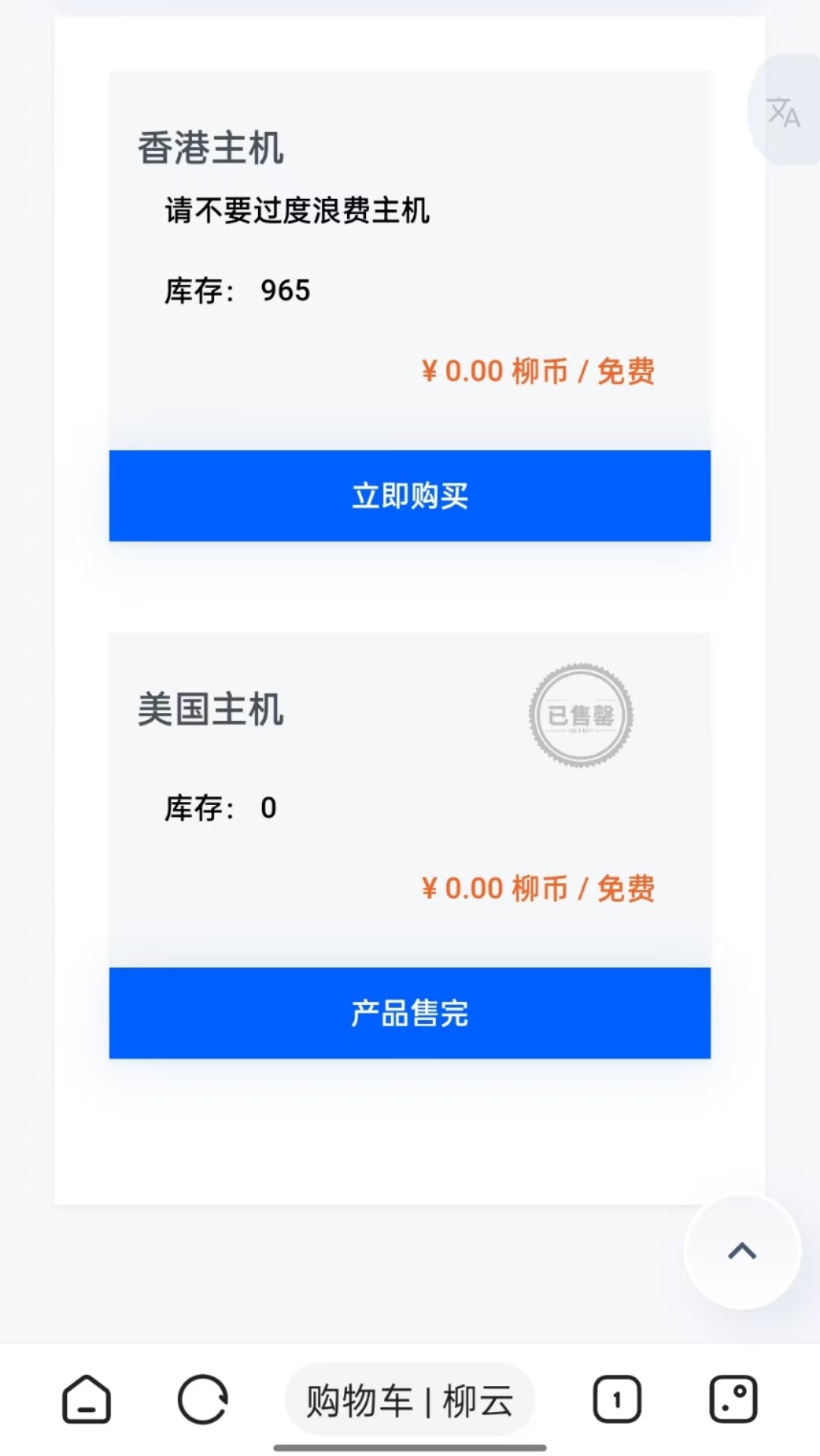
Task: Open the tab switcher showing 1 tab
Action: click(x=617, y=1399)
